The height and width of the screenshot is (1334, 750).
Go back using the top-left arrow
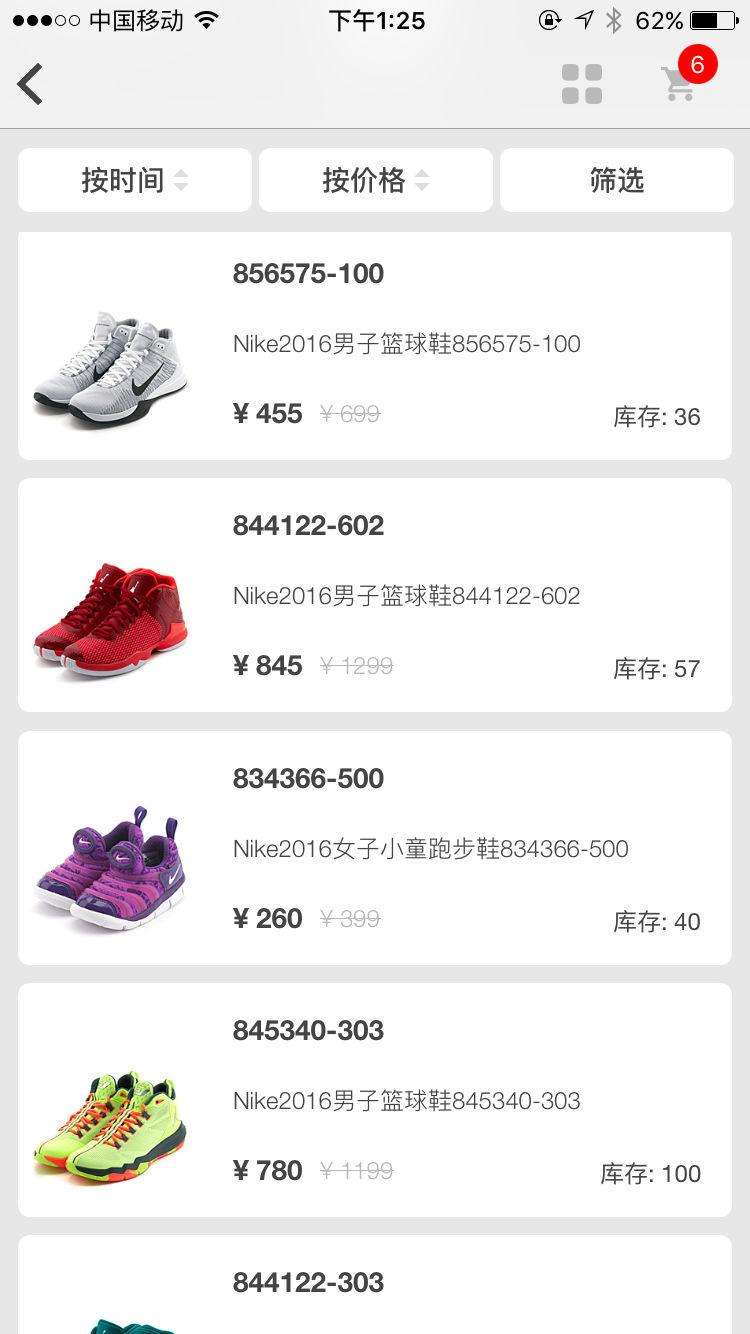31,84
